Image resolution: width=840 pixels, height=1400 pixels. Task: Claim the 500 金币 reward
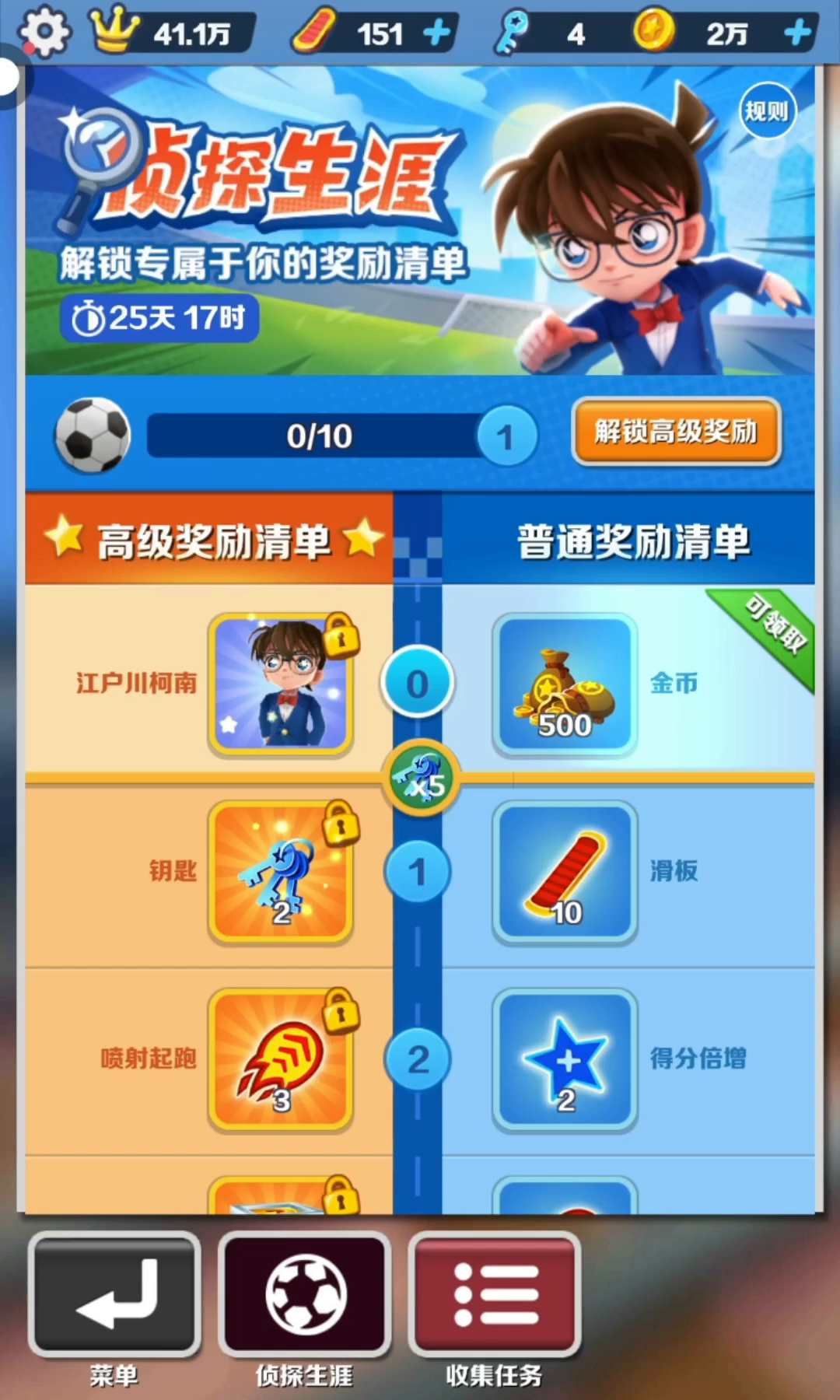click(565, 684)
